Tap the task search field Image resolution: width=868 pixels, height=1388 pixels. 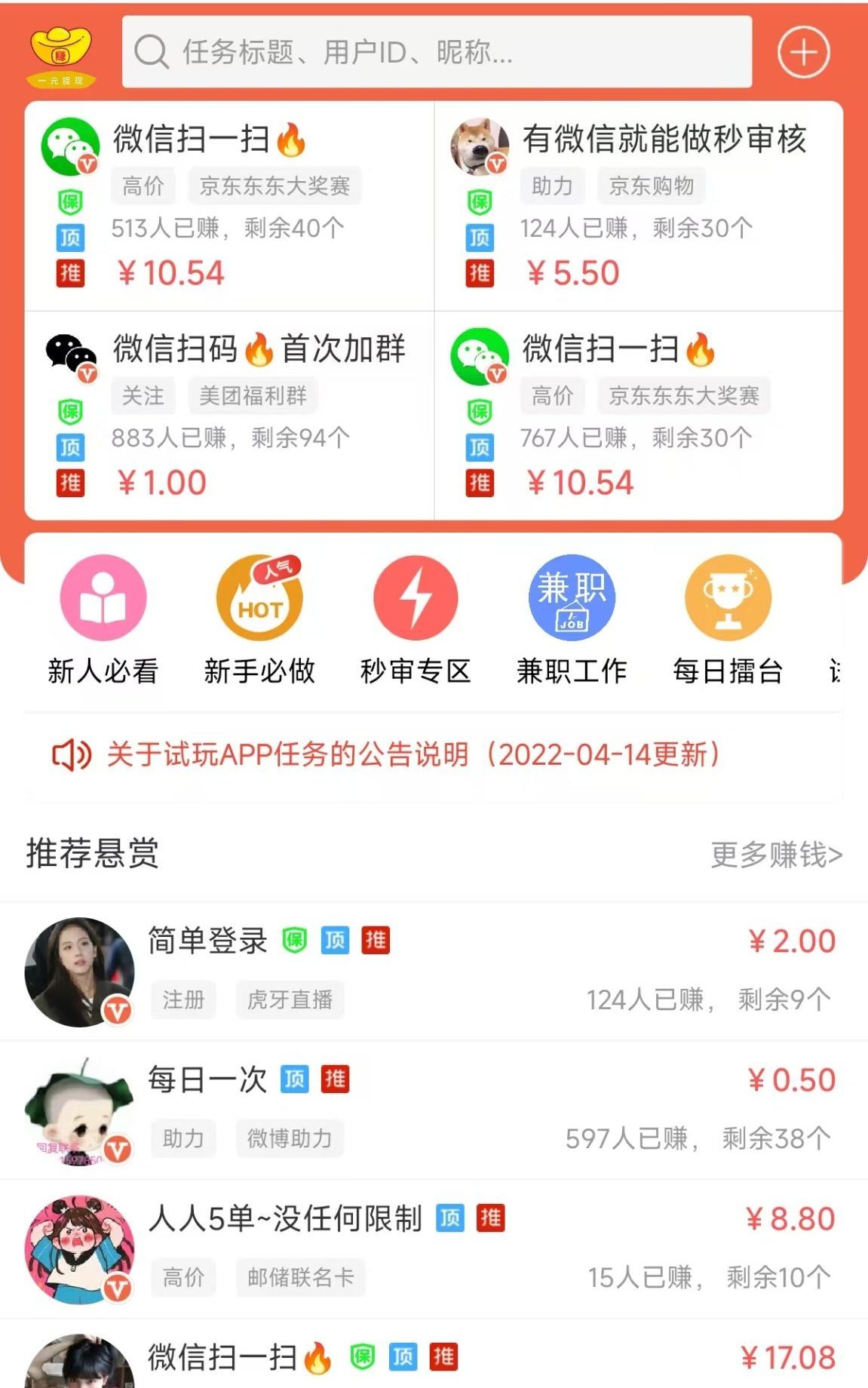(x=437, y=52)
